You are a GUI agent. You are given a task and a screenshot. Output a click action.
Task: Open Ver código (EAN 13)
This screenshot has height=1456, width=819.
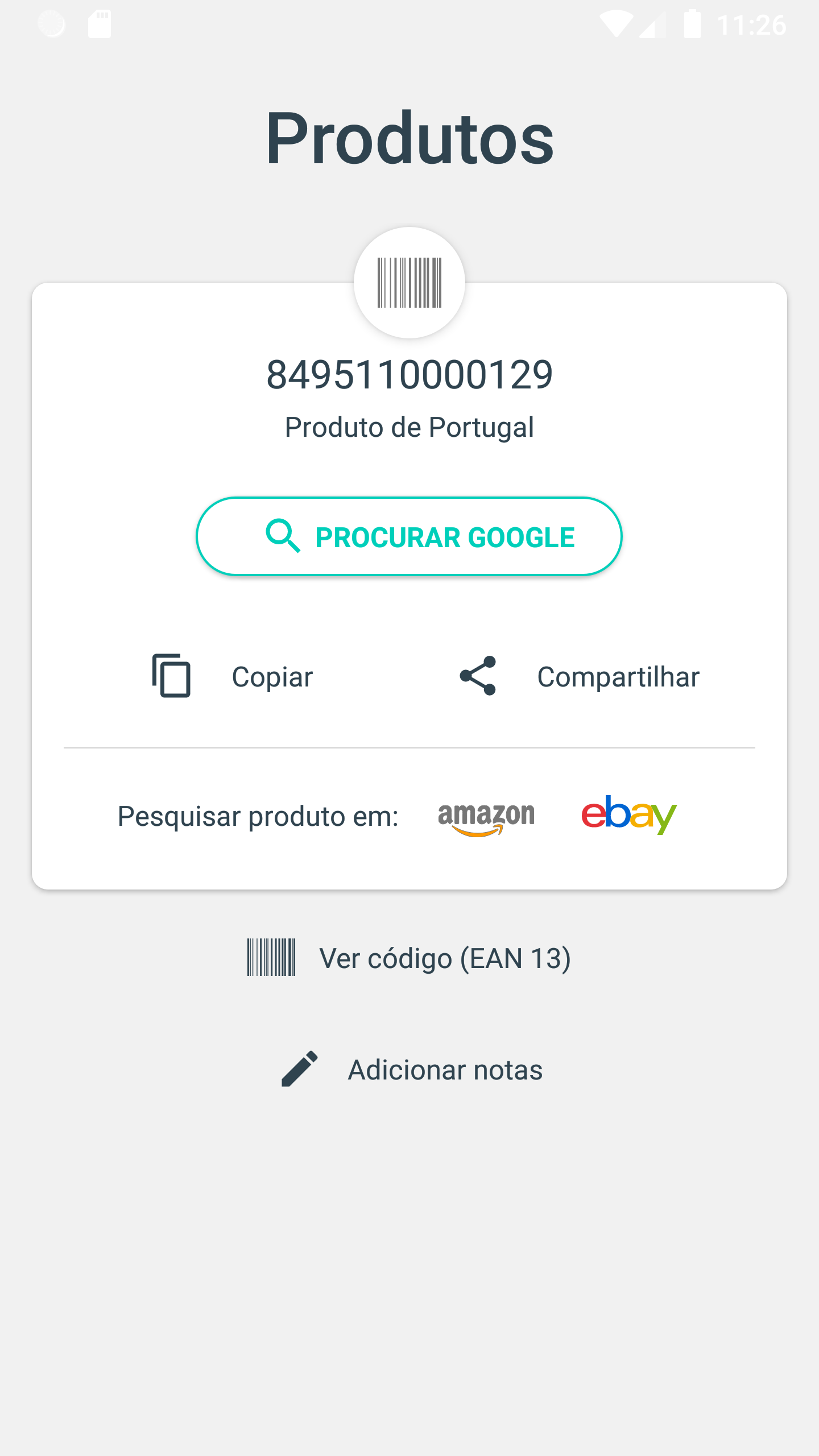[x=409, y=958]
